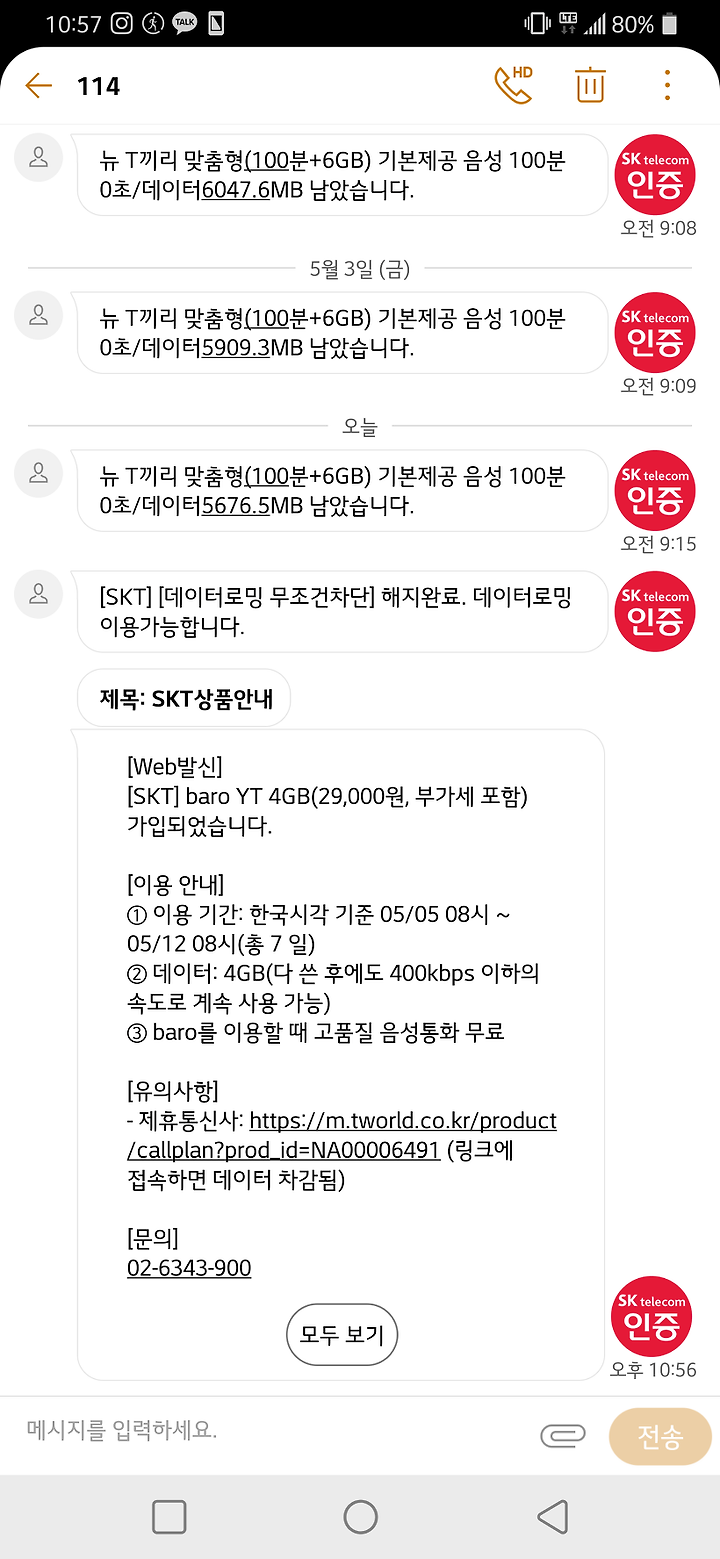
Task: Start an HD call to 114
Action: click(514, 84)
